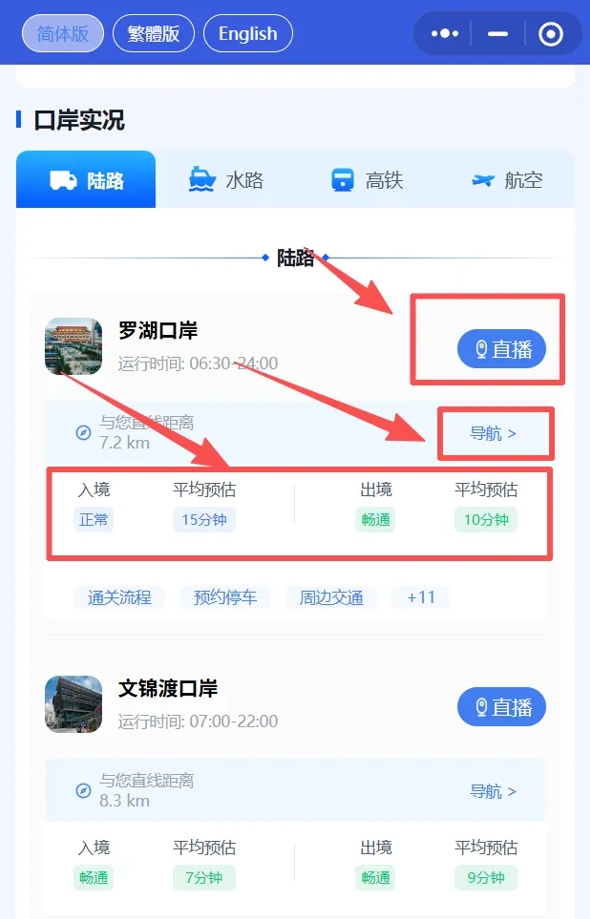Close the mini program with the circle icon
Viewport: 590px width, 919px height.
(551, 34)
